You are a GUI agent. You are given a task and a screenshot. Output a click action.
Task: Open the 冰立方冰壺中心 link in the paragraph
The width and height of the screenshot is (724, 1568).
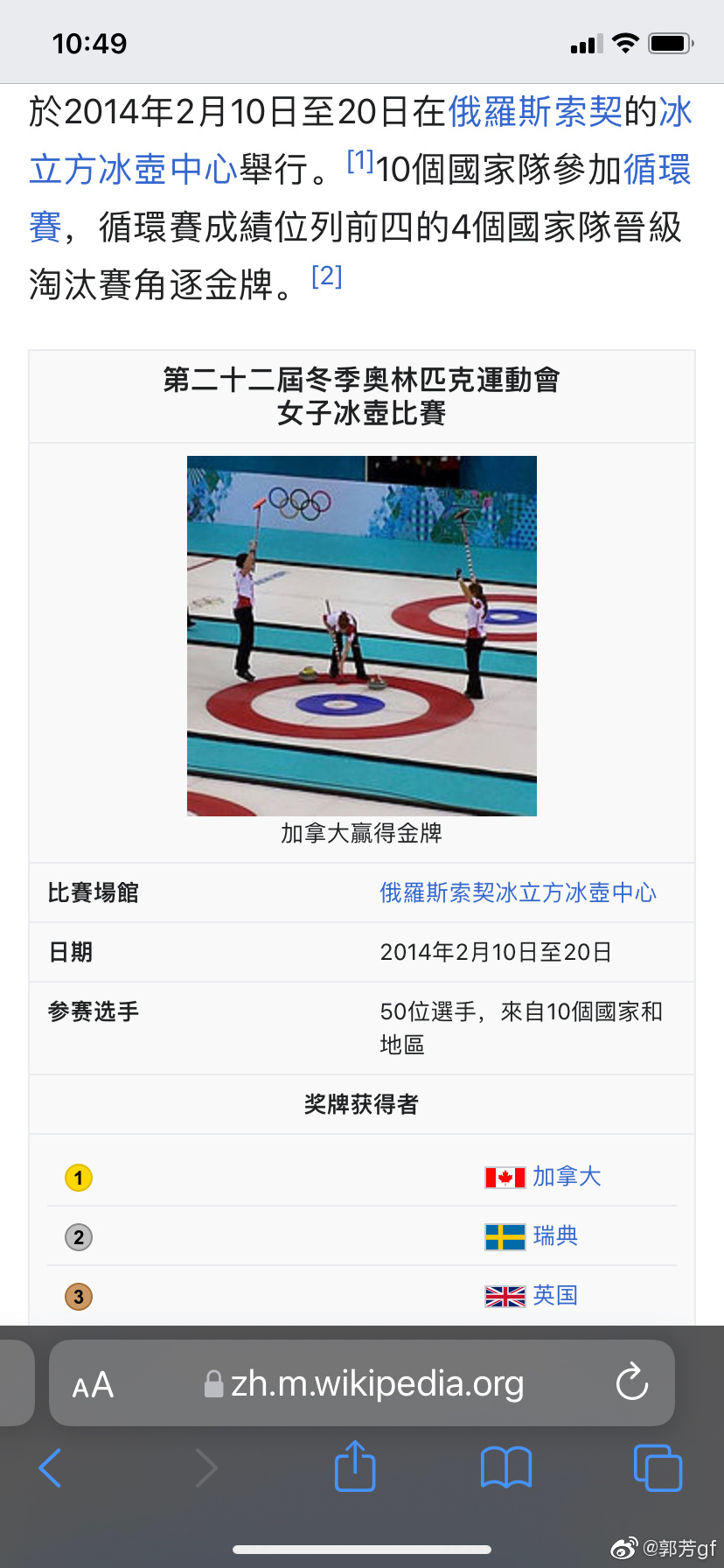(x=133, y=169)
